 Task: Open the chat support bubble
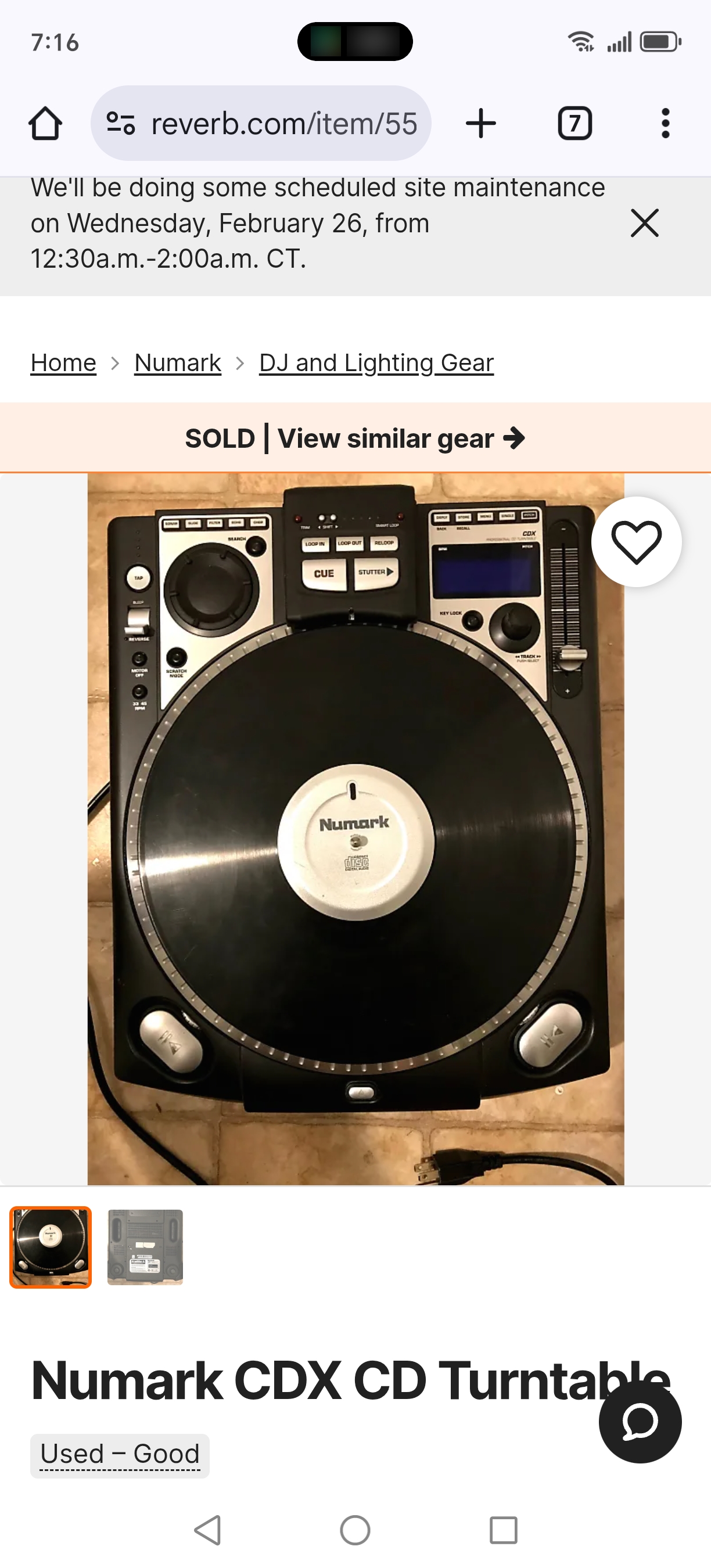[x=640, y=1422]
